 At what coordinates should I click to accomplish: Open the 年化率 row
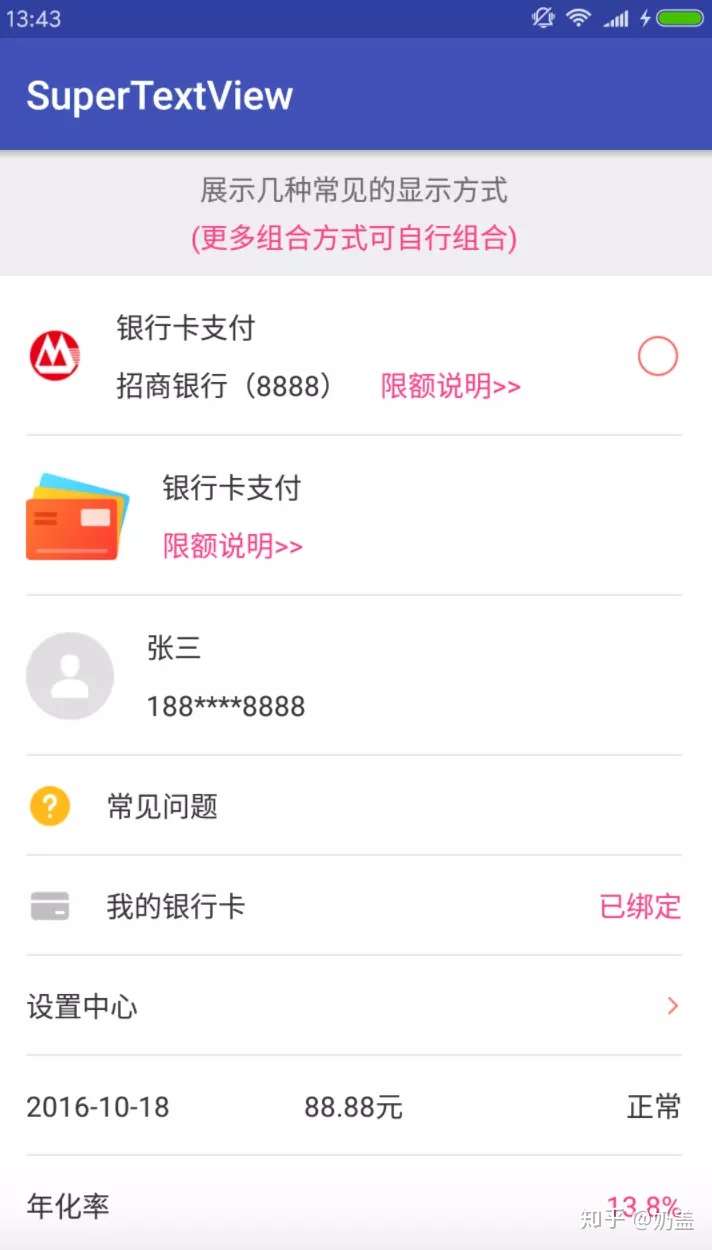click(x=356, y=1204)
